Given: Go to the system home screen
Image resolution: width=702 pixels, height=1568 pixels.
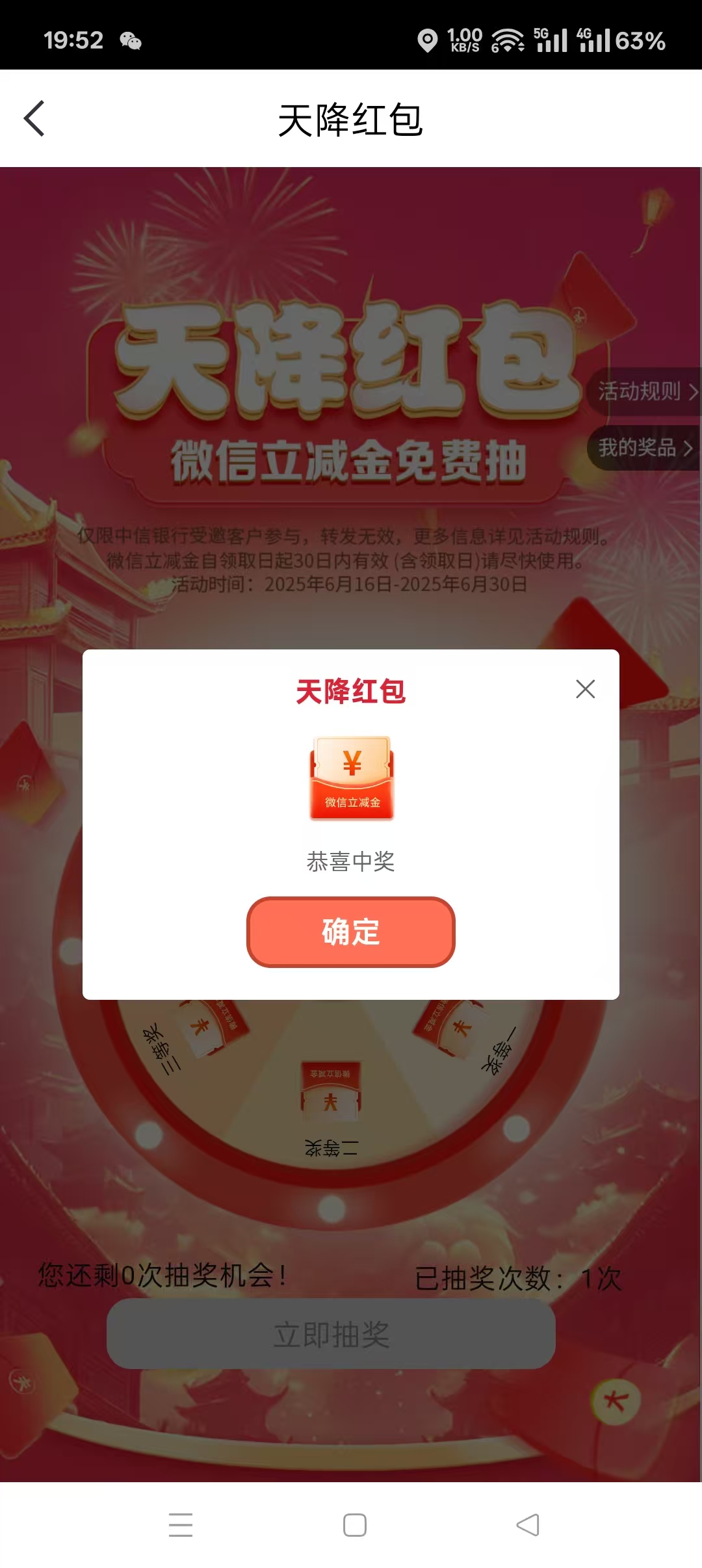Looking at the screenshot, I should (x=354, y=1524).
